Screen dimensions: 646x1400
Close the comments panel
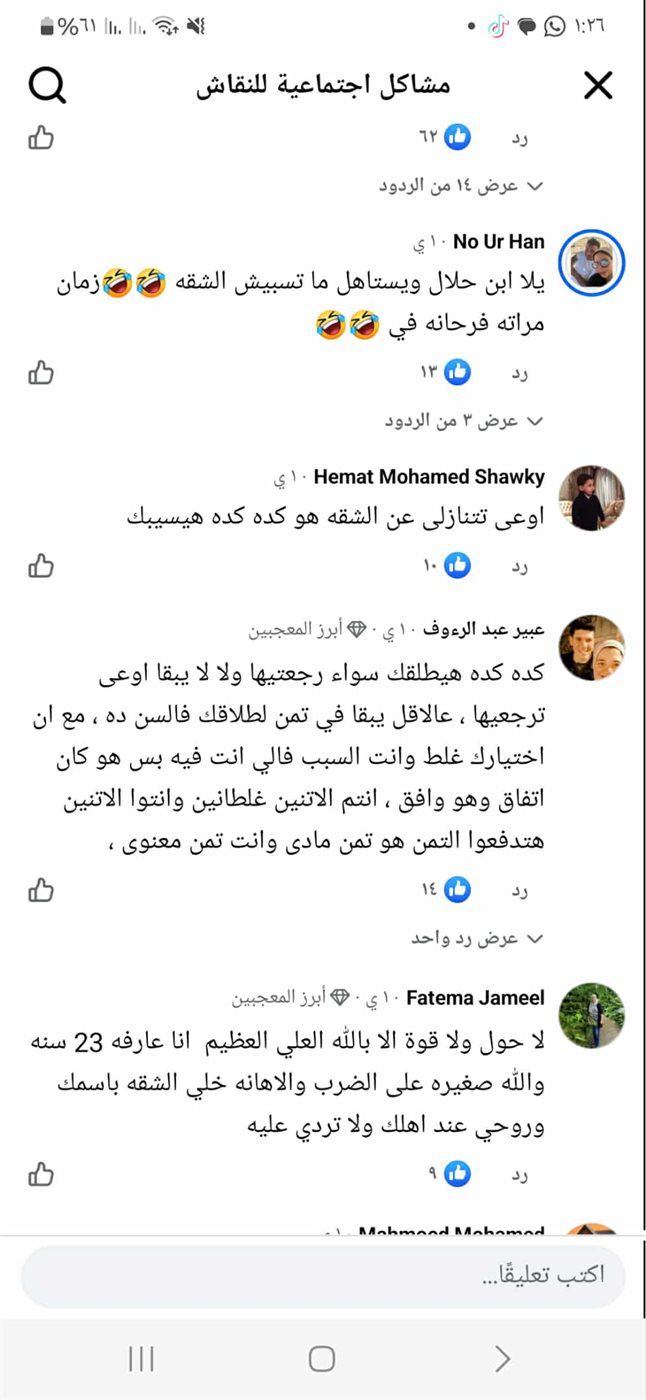point(597,86)
